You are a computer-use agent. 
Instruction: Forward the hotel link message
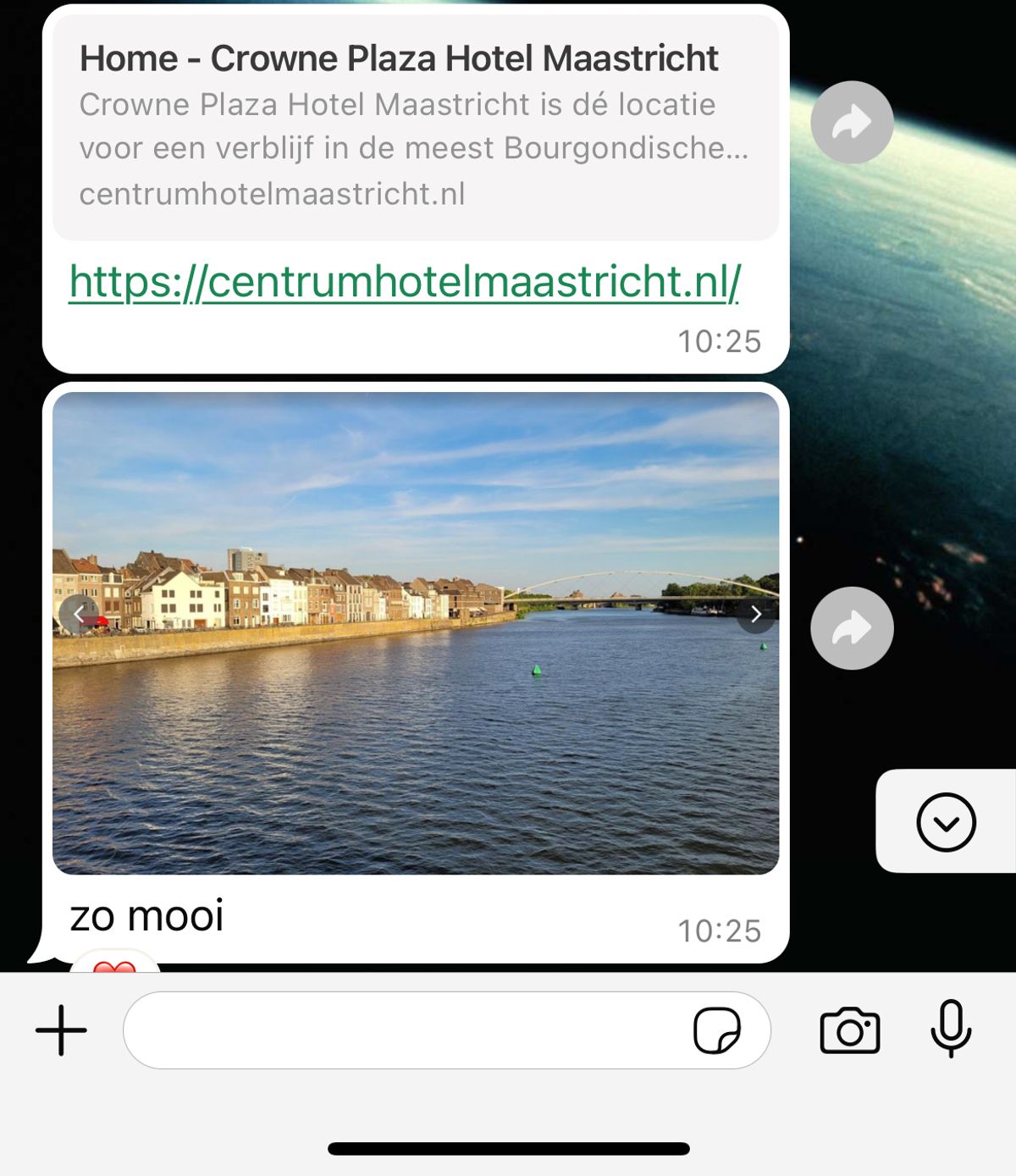tap(852, 123)
